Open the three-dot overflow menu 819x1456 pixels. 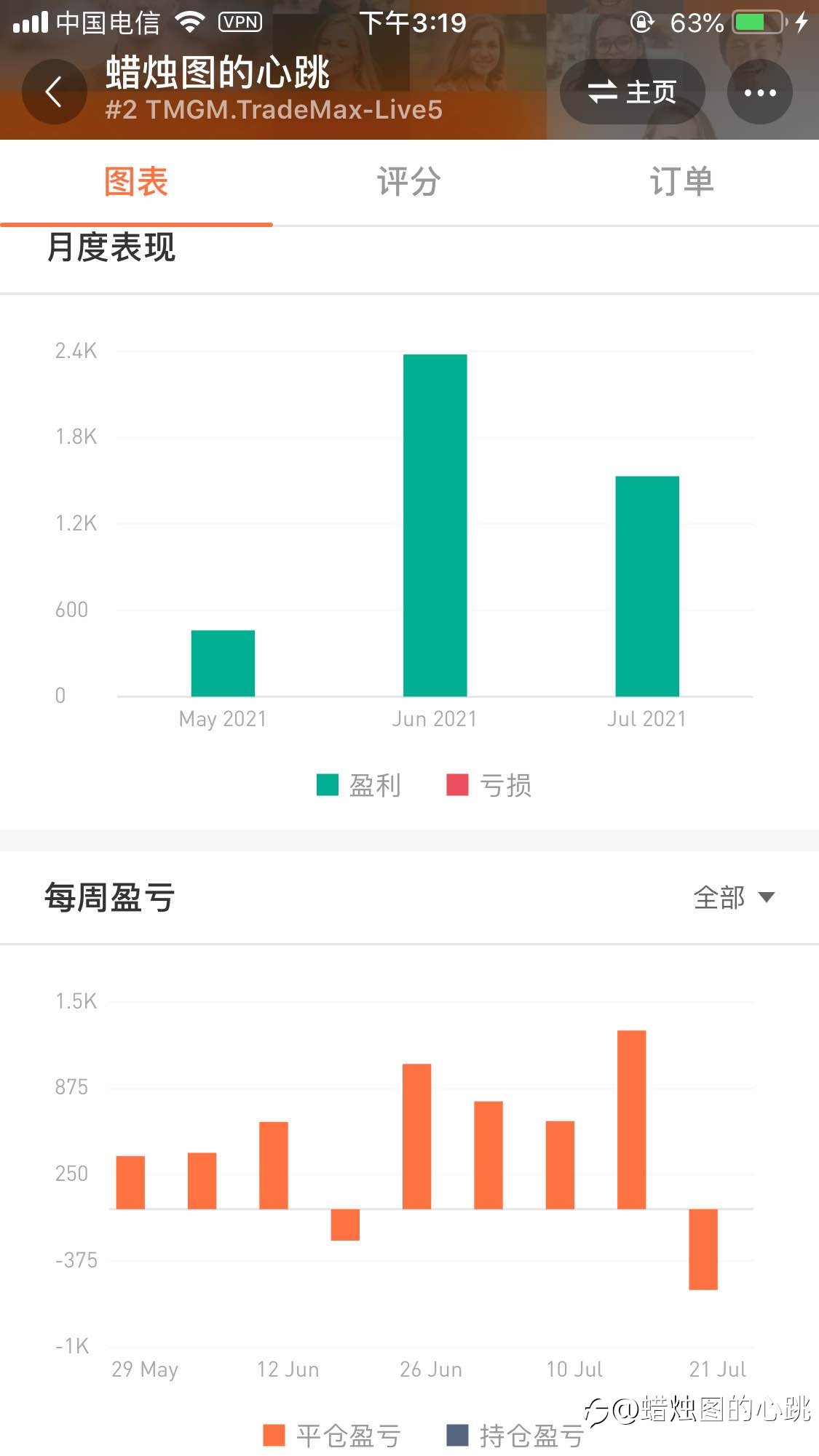click(x=760, y=92)
